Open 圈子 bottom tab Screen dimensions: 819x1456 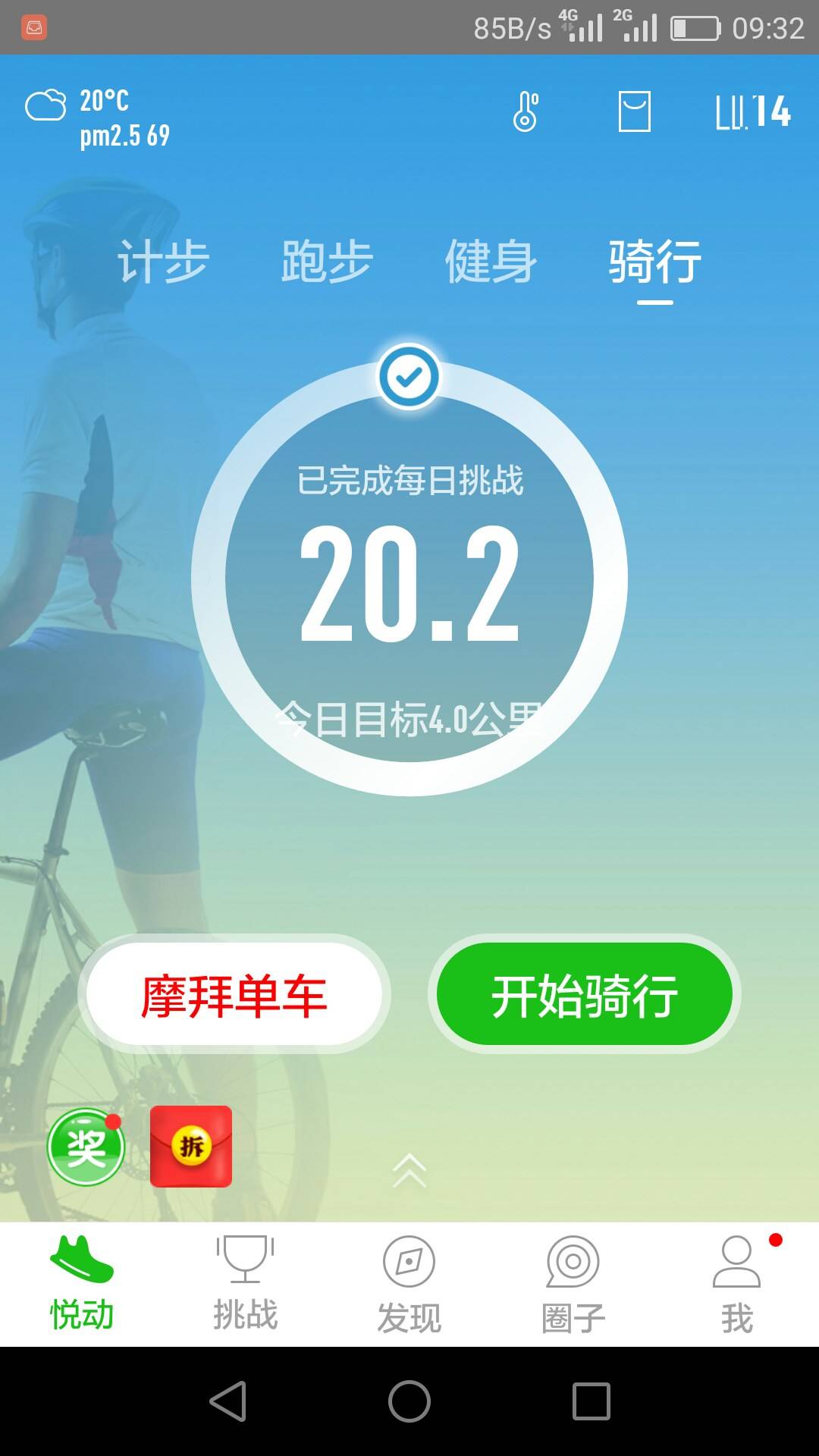(x=573, y=1284)
